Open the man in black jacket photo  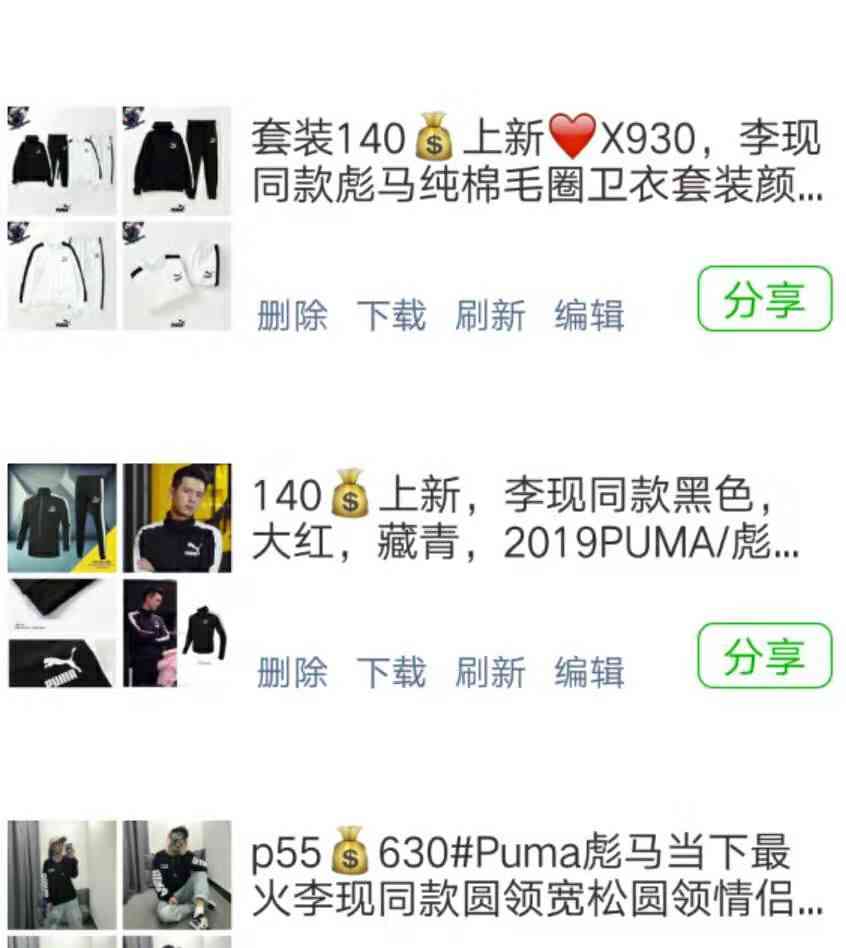coord(177,517)
